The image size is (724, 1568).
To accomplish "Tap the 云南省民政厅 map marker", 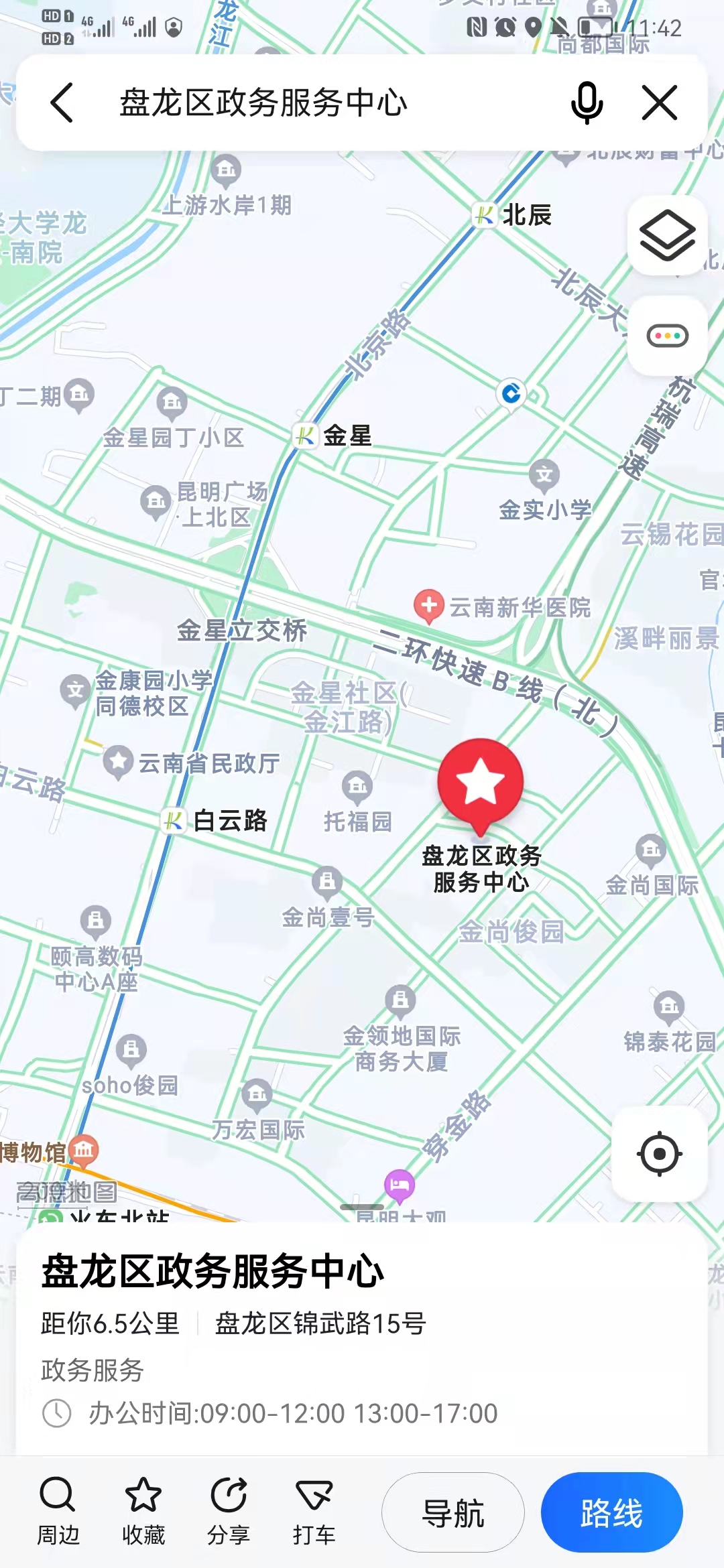I will pos(119,761).
